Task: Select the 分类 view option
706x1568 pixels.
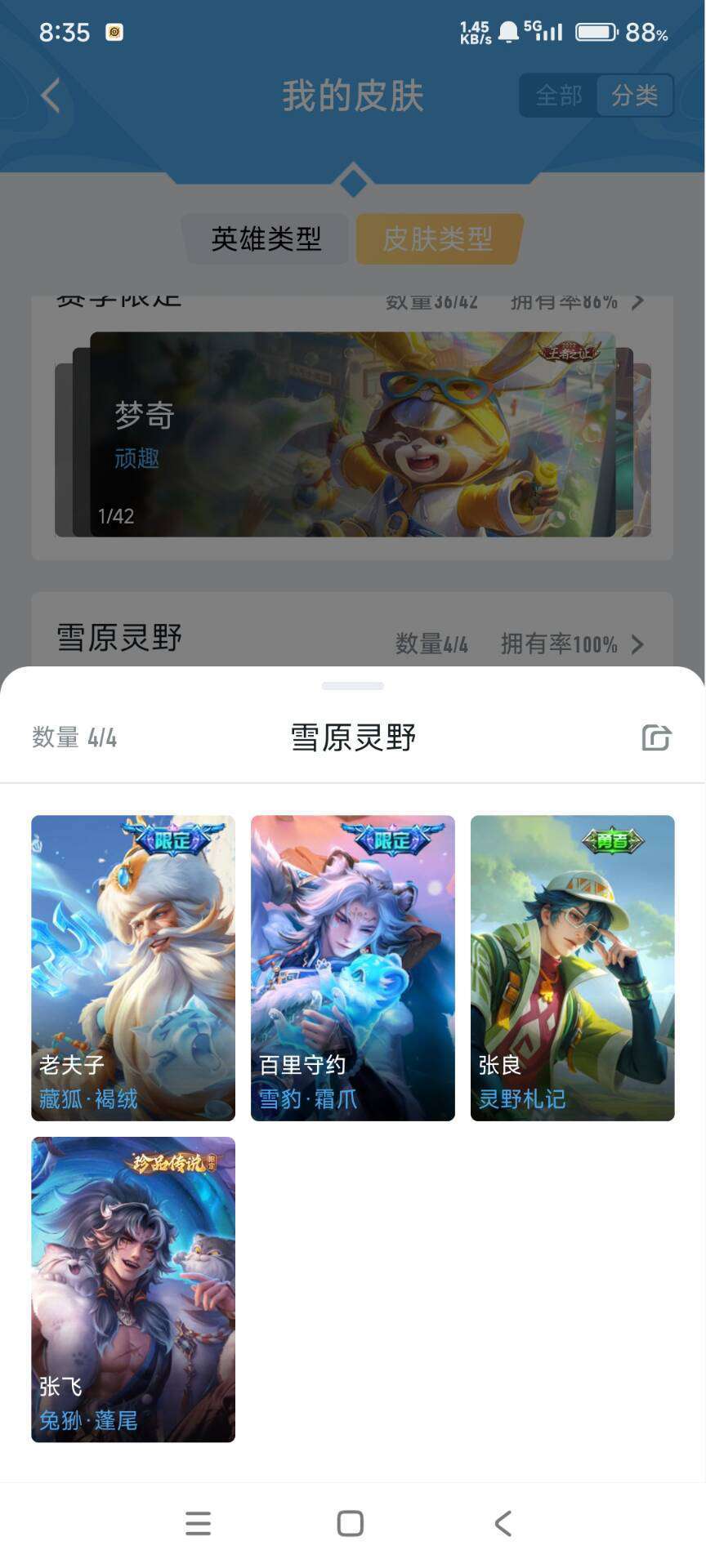Action: point(635,96)
